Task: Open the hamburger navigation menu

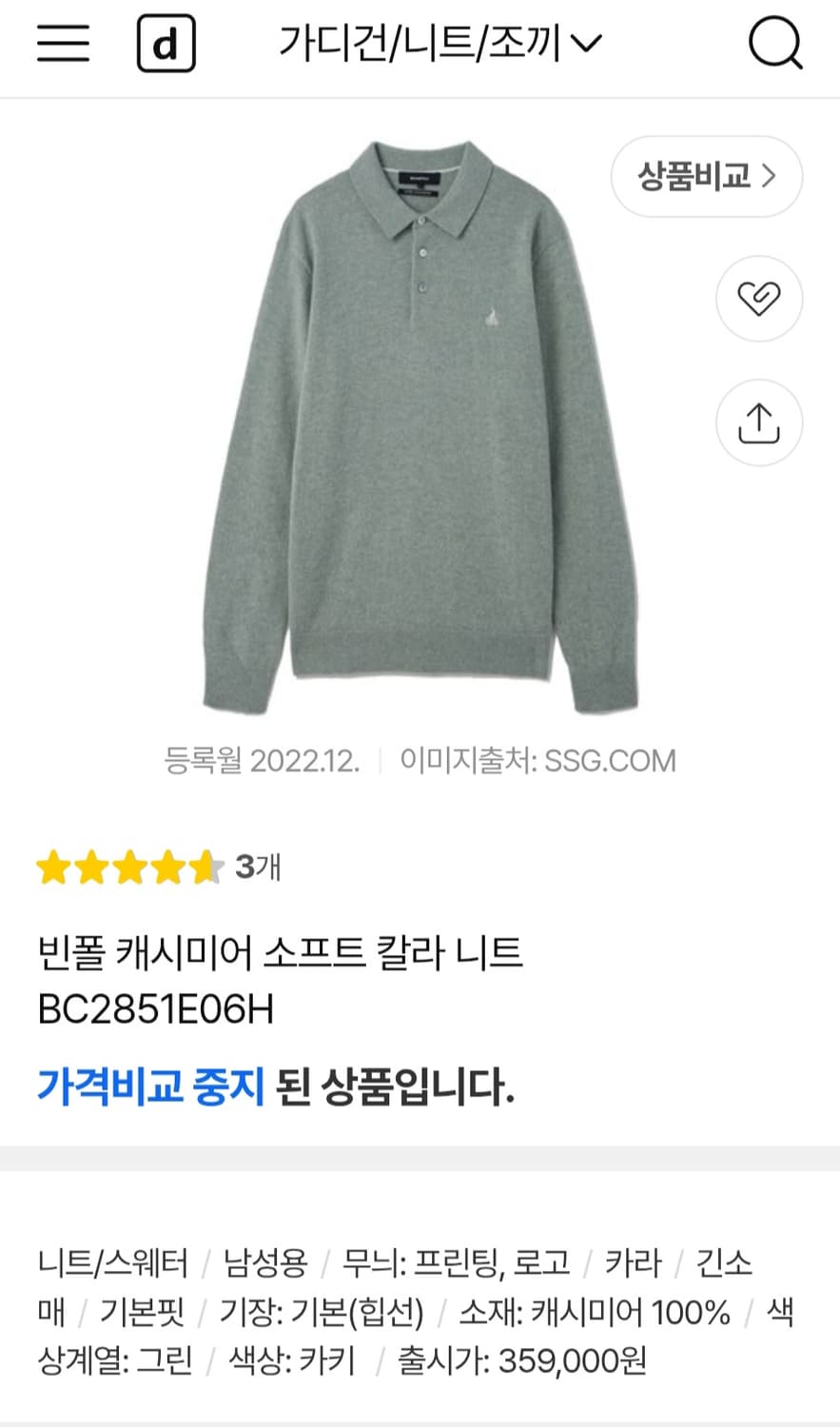Action: click(62, 43)
